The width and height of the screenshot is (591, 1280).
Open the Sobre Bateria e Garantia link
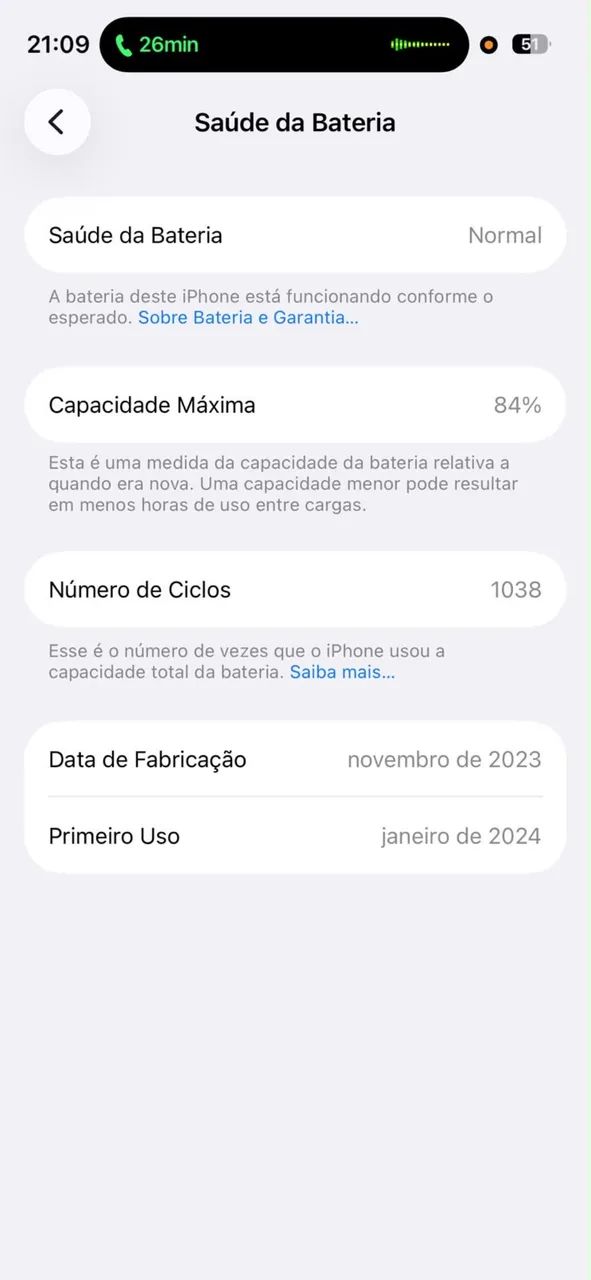pos(248,318)
